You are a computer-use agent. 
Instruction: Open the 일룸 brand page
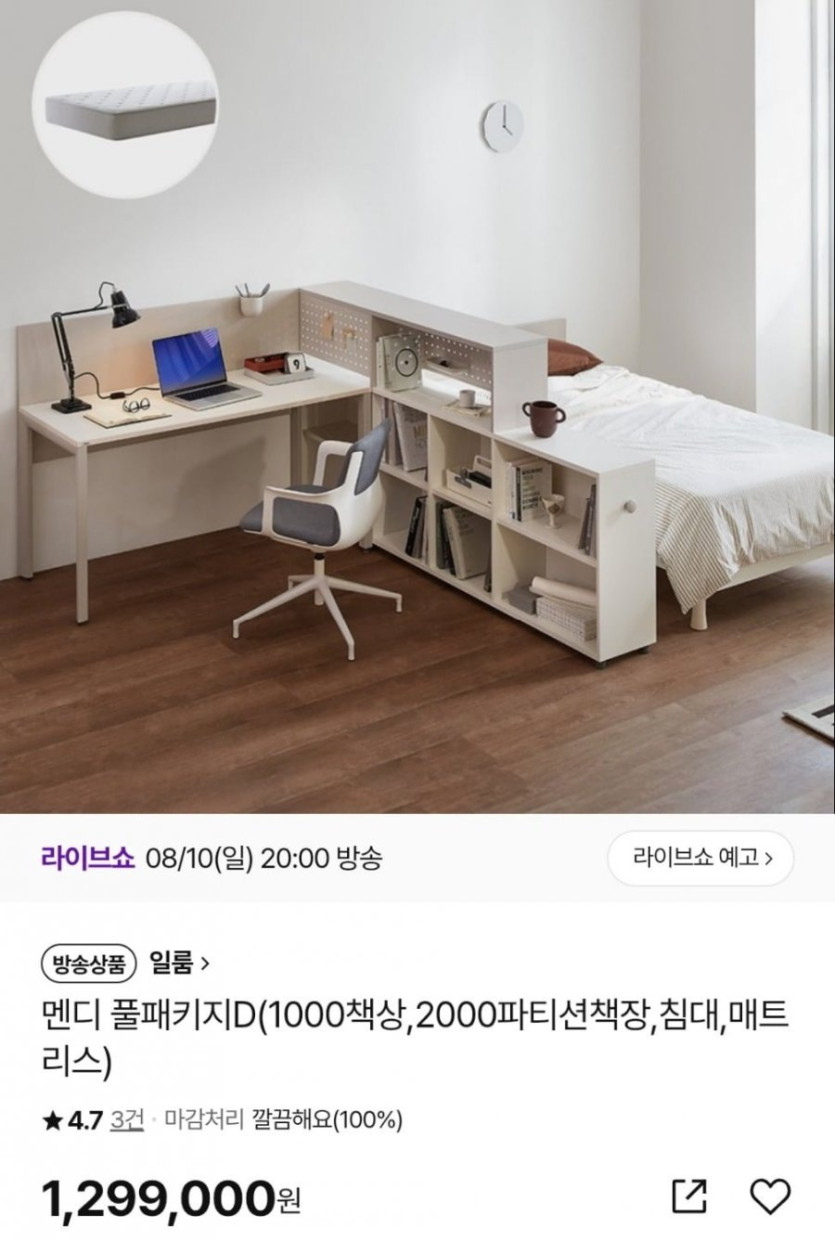[179, 964]
